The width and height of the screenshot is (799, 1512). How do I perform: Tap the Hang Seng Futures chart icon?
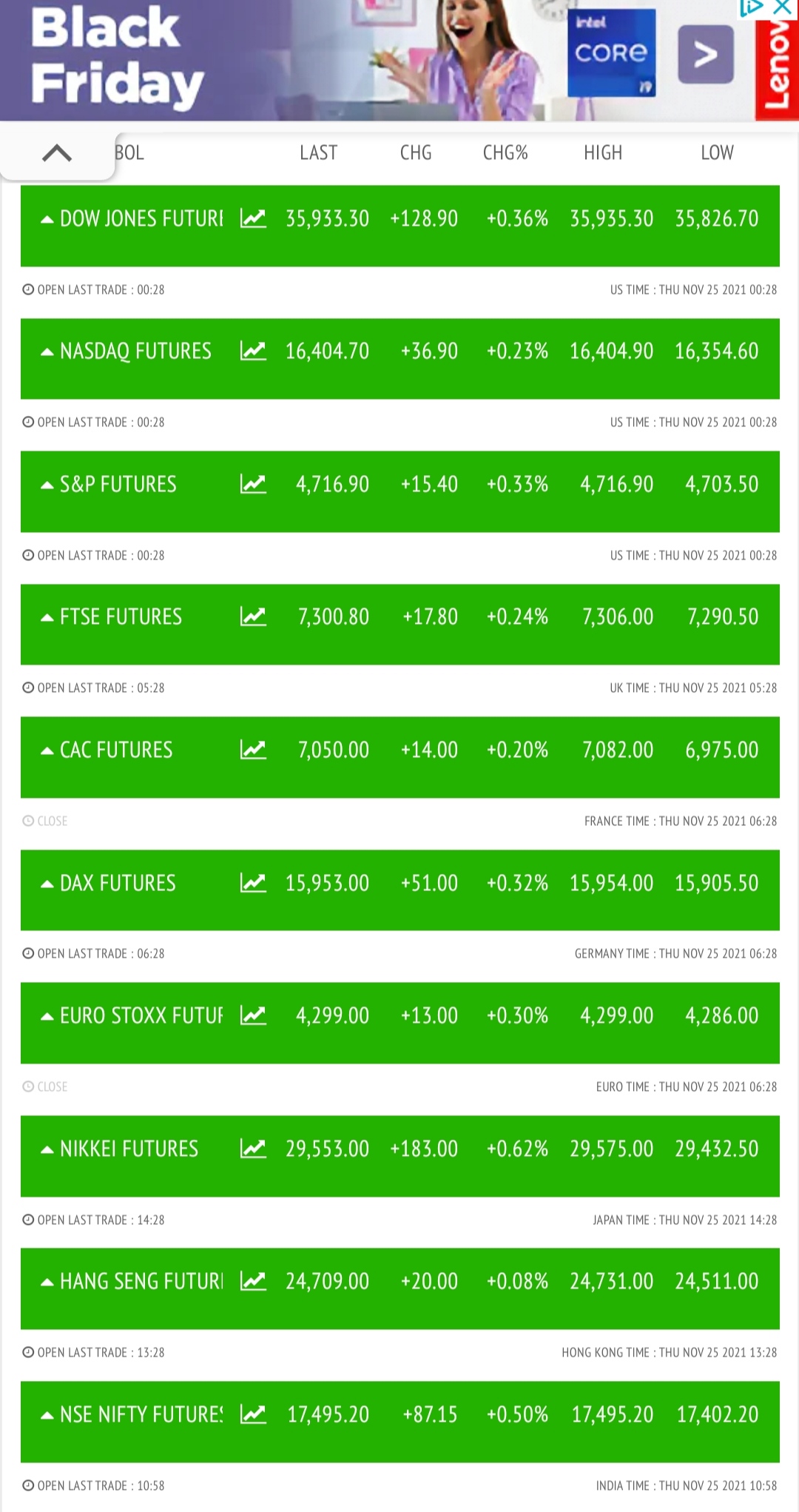pyautogui.click(x=253, y=1281)
